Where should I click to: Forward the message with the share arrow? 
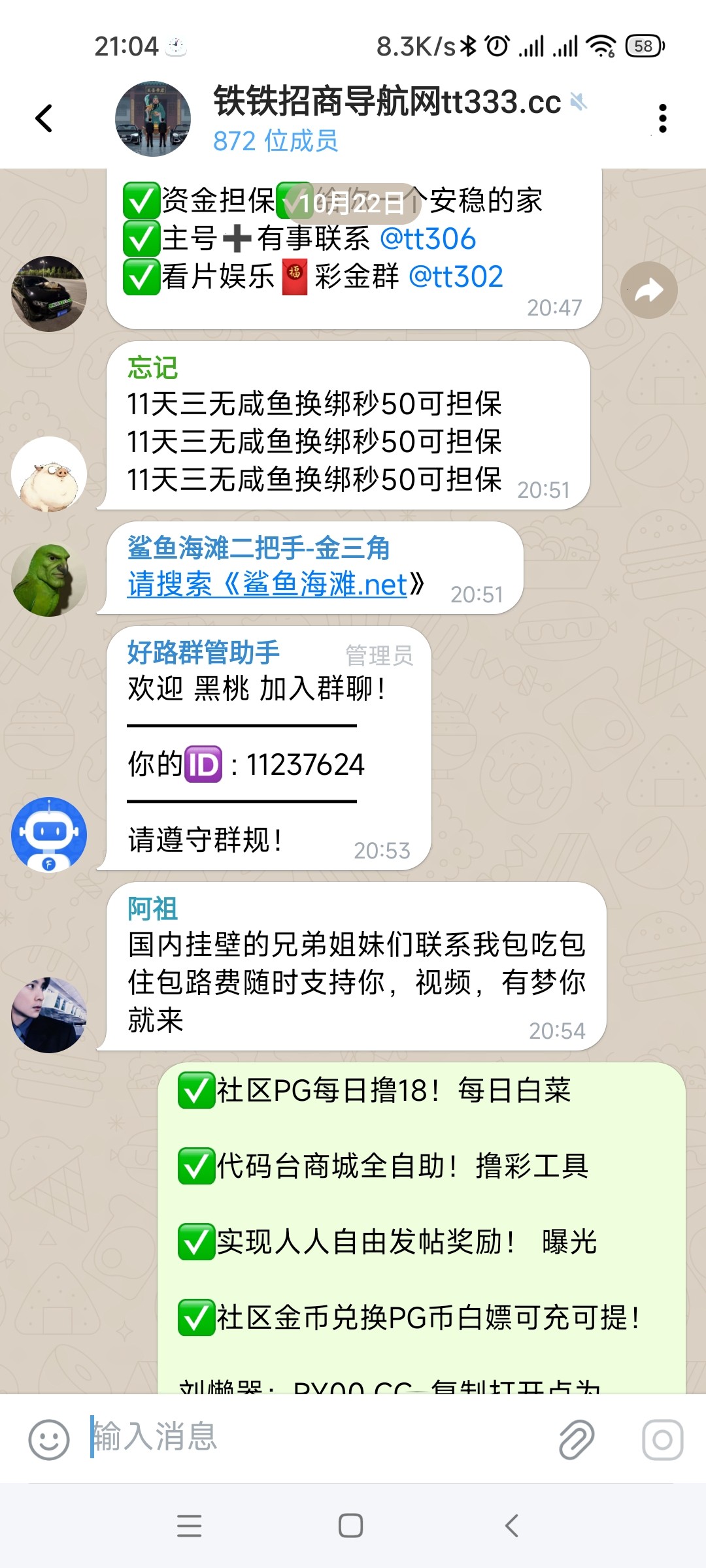tap(648, 290)
